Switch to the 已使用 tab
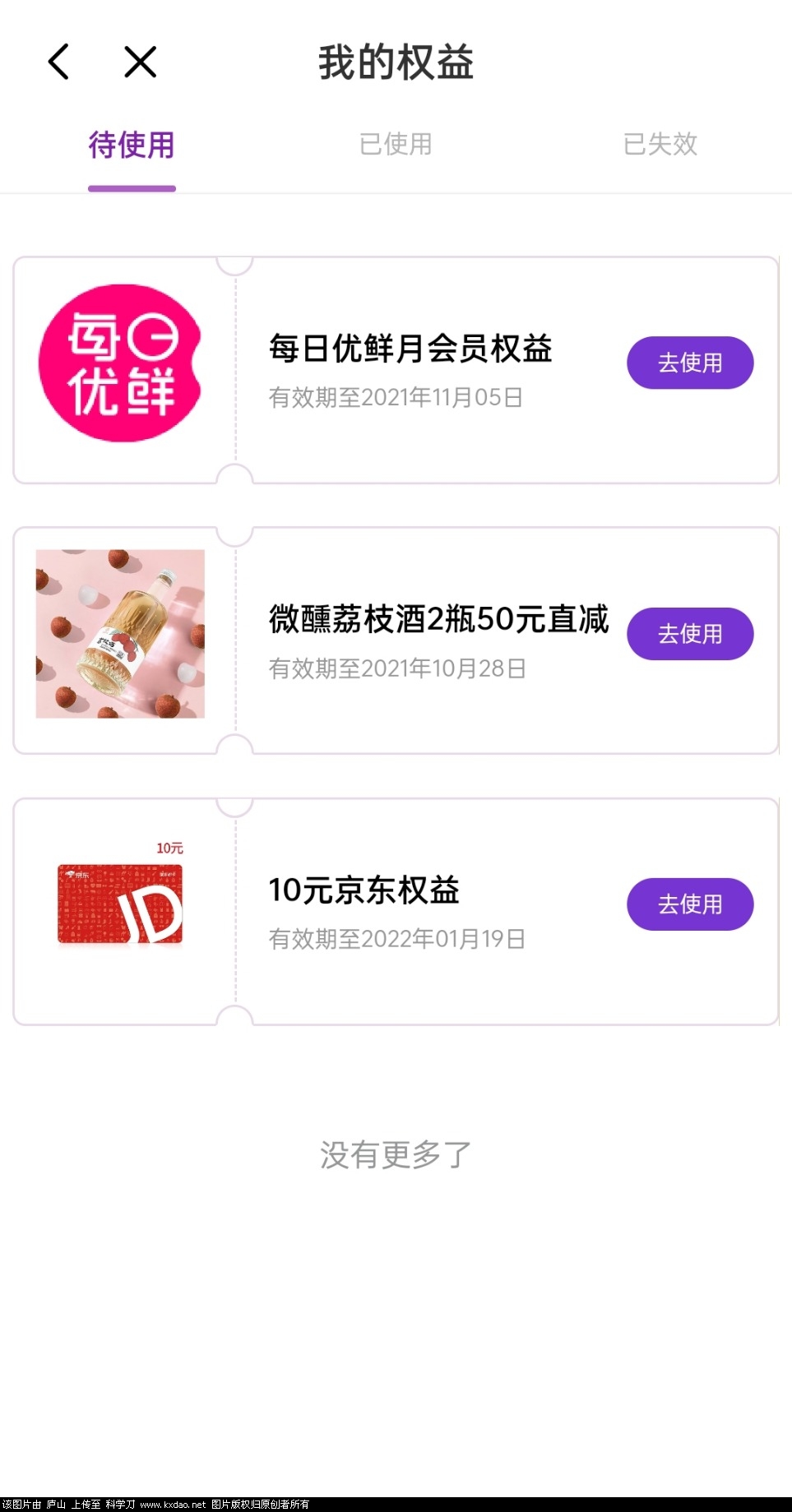The width and height of the screenshot is (792, 1512). [x=396, y=145]
